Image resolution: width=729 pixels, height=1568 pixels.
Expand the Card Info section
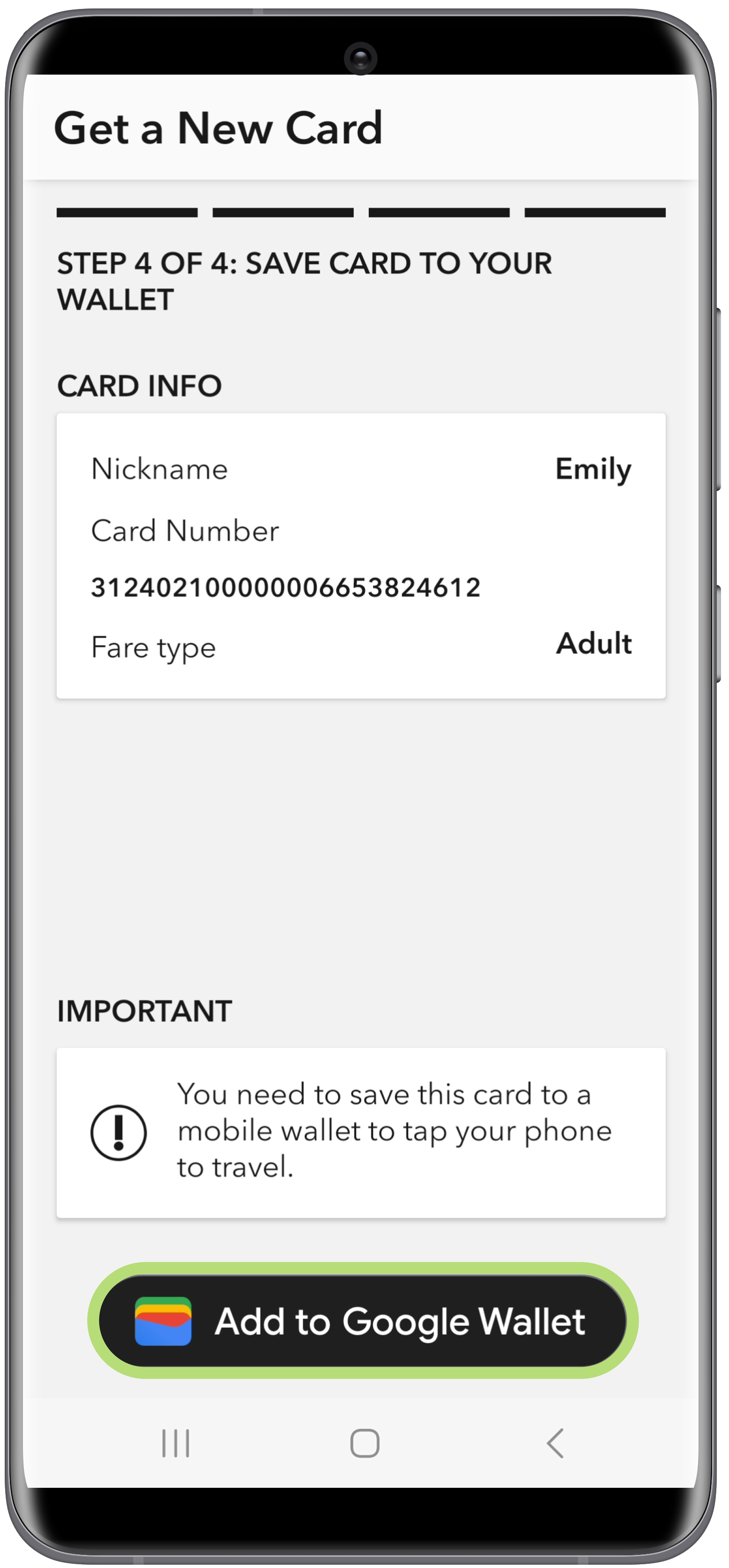click(362, 556)
